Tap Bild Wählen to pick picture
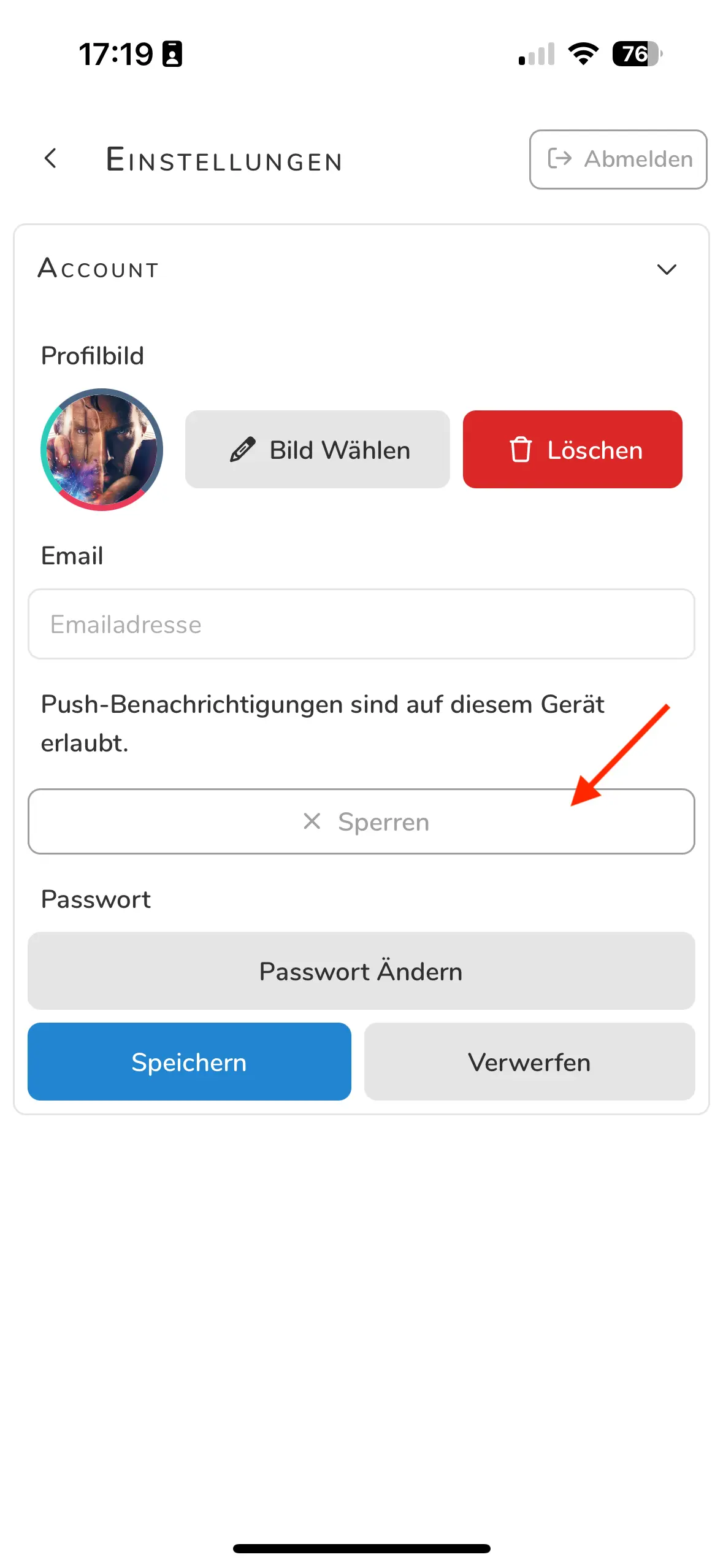This screenshot has width=723, height=1568. point(318,450)
